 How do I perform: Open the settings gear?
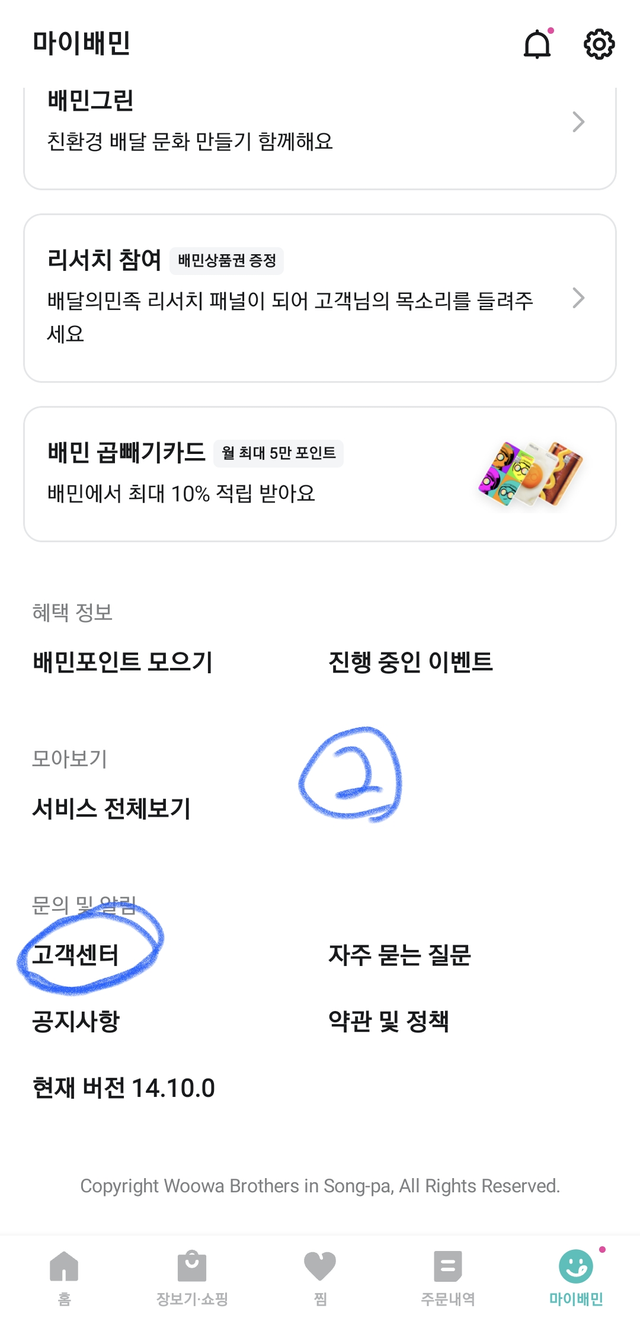[x=598, y=44]
